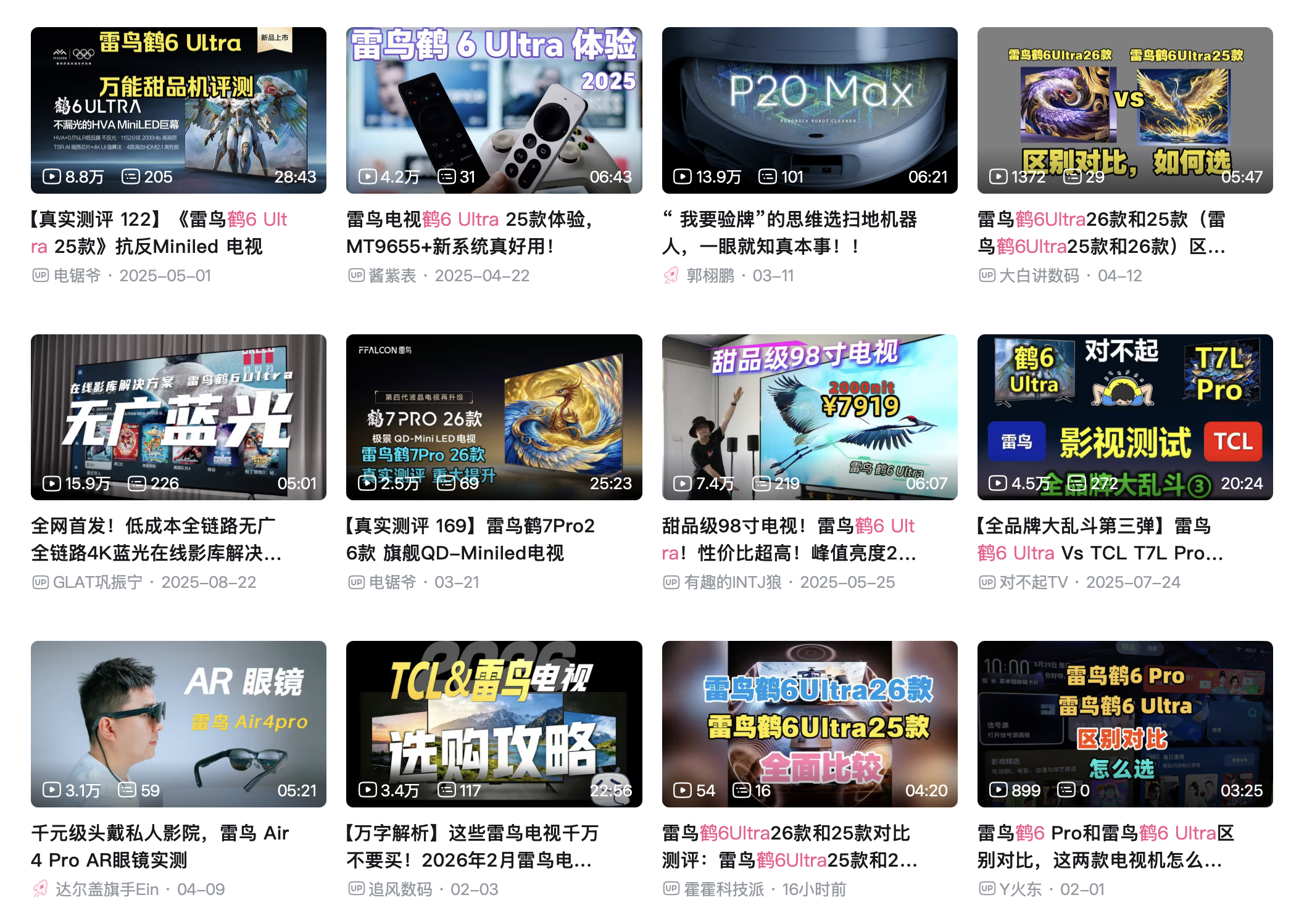1291x924 pixels.
Task: Open the TCL&雷鸟电视选购攻略 video
Action: [x=494, y=724]
